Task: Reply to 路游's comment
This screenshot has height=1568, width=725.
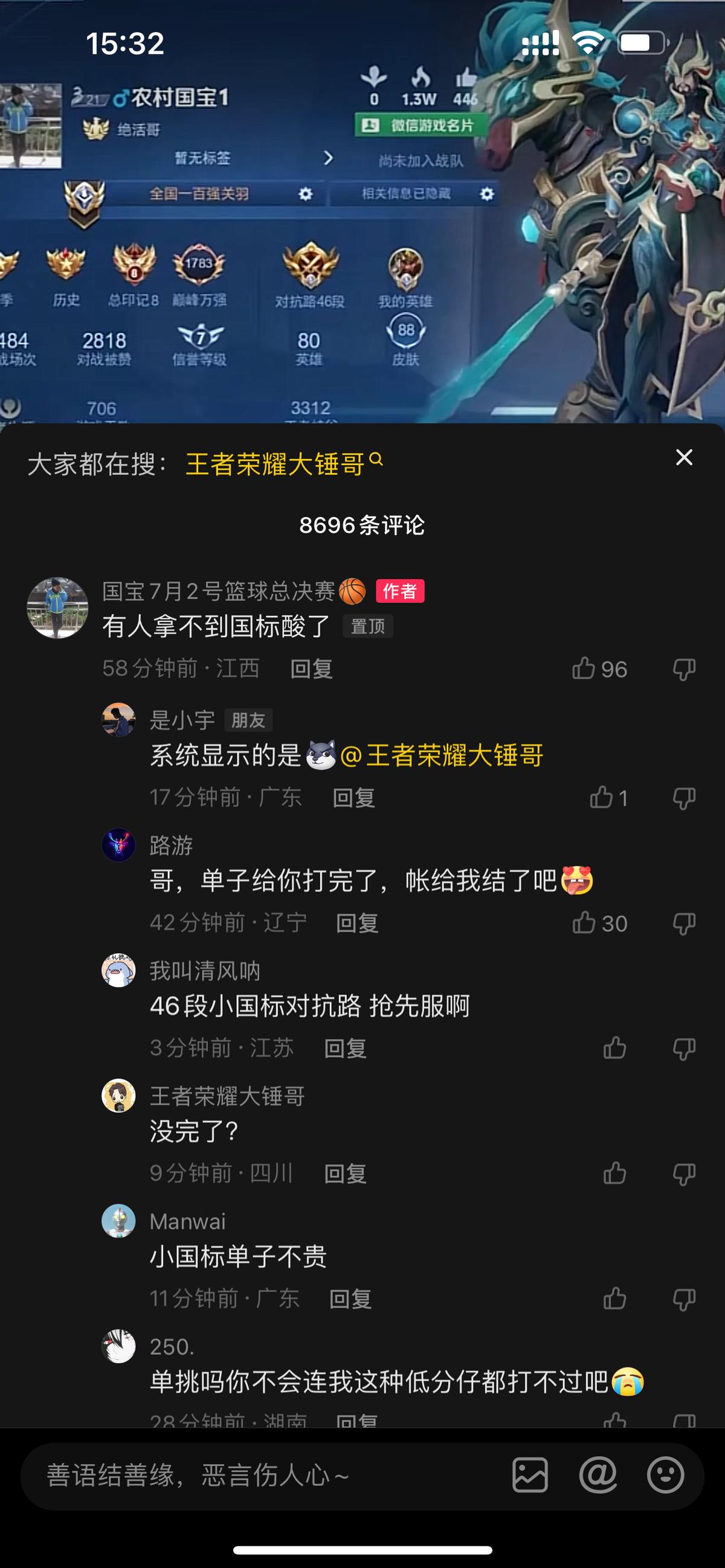Action: click(357, 924)
